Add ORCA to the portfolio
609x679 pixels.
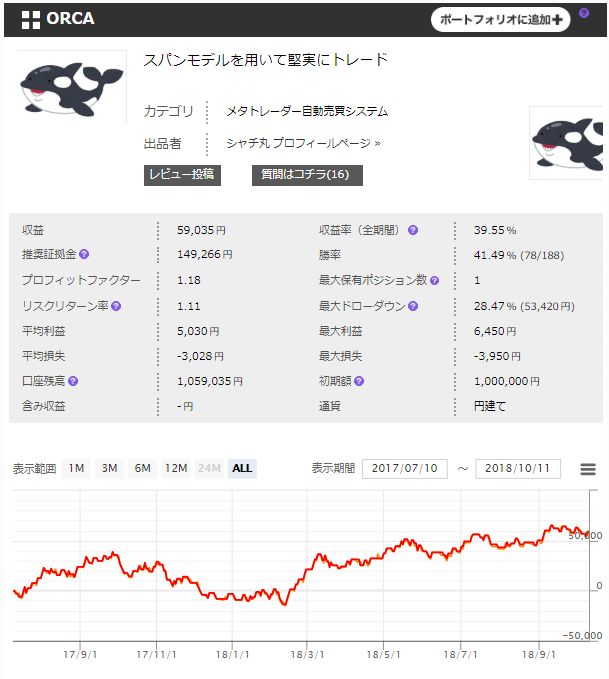point(500,19)
